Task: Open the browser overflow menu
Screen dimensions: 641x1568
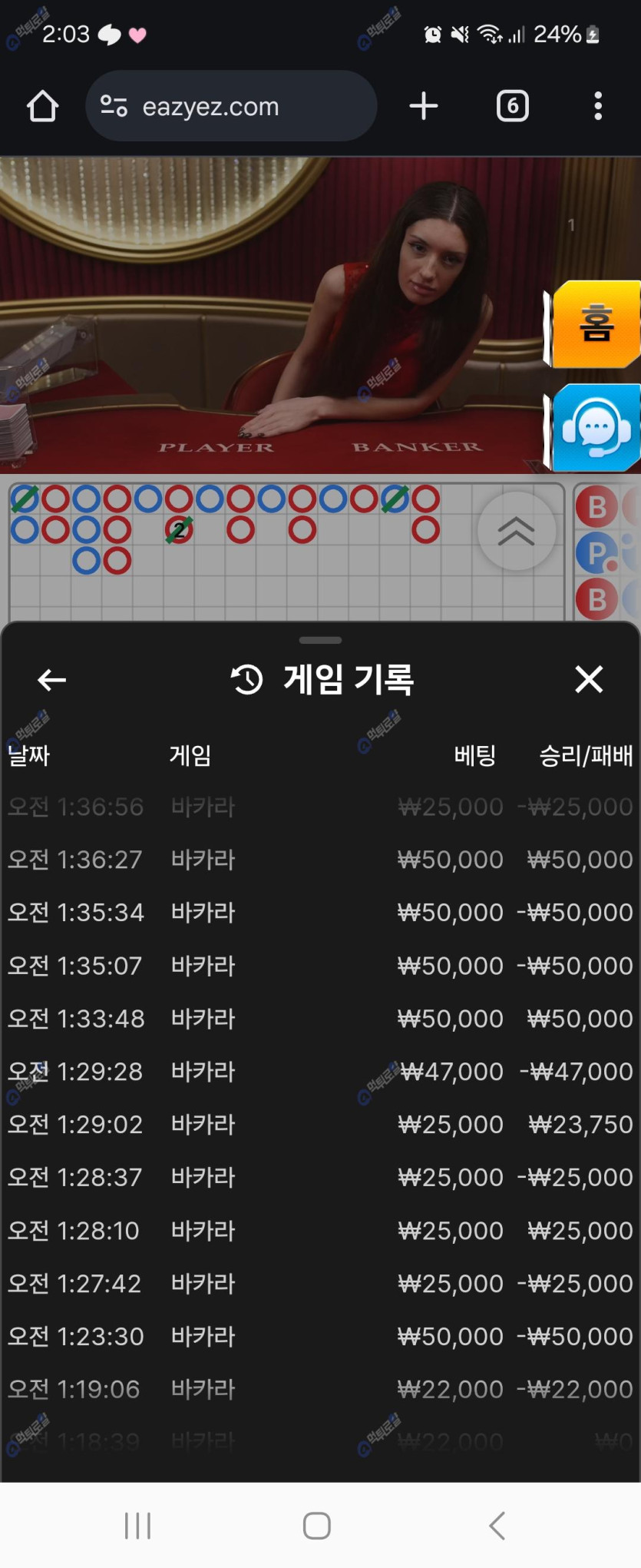Action: 597,106
